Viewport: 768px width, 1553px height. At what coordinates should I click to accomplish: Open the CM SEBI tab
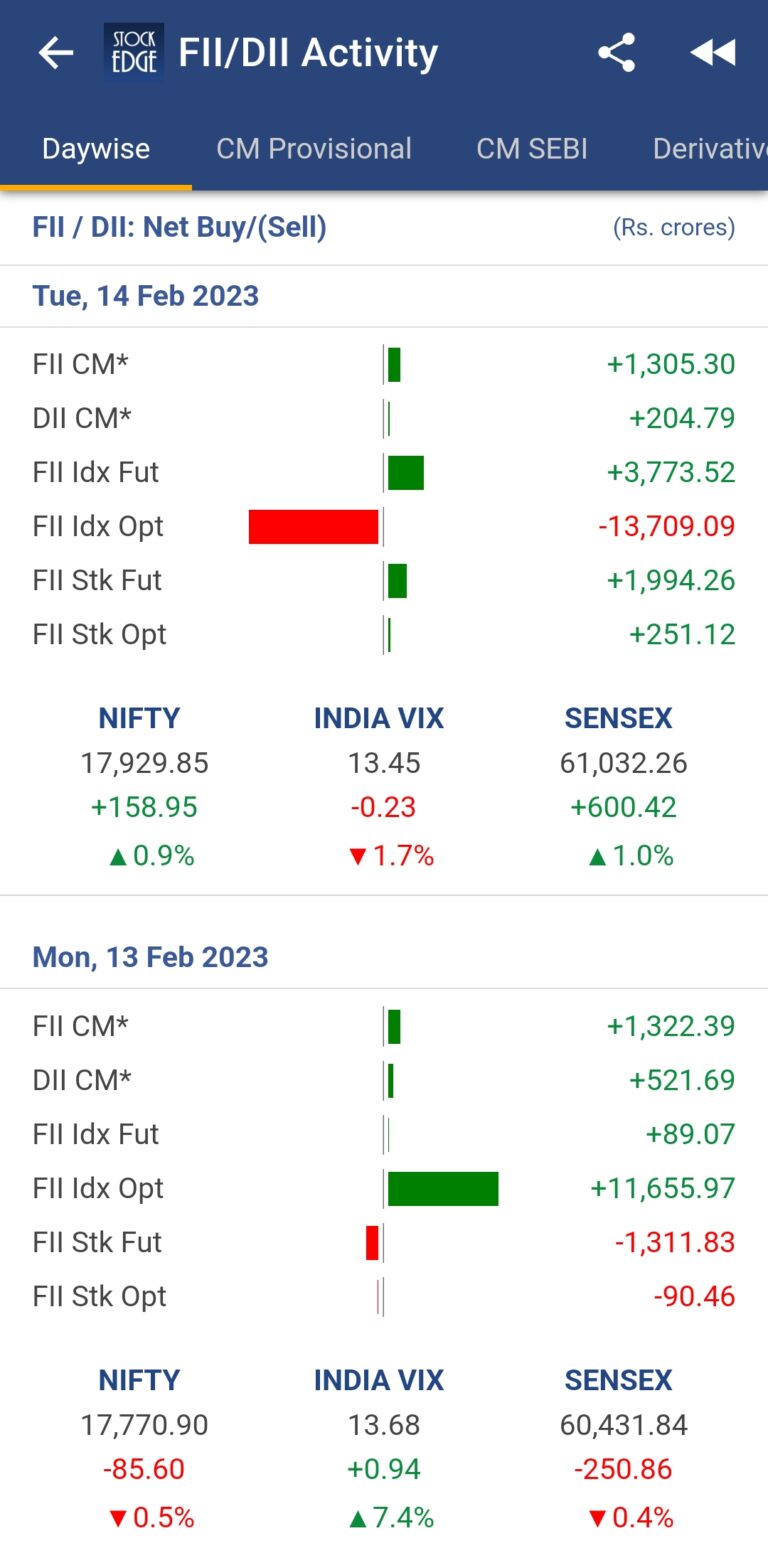pos(532,148)
